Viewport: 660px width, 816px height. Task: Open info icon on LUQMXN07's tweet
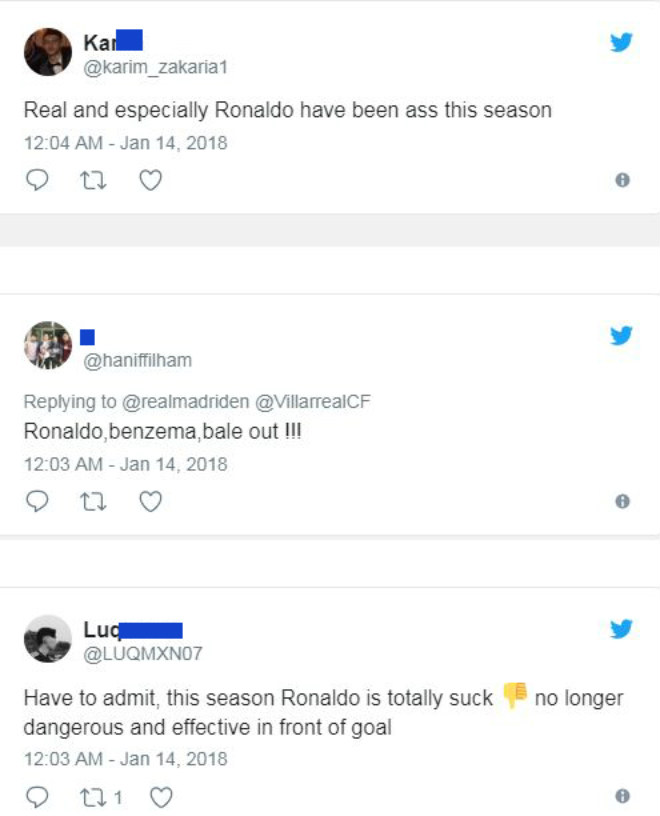622,797
